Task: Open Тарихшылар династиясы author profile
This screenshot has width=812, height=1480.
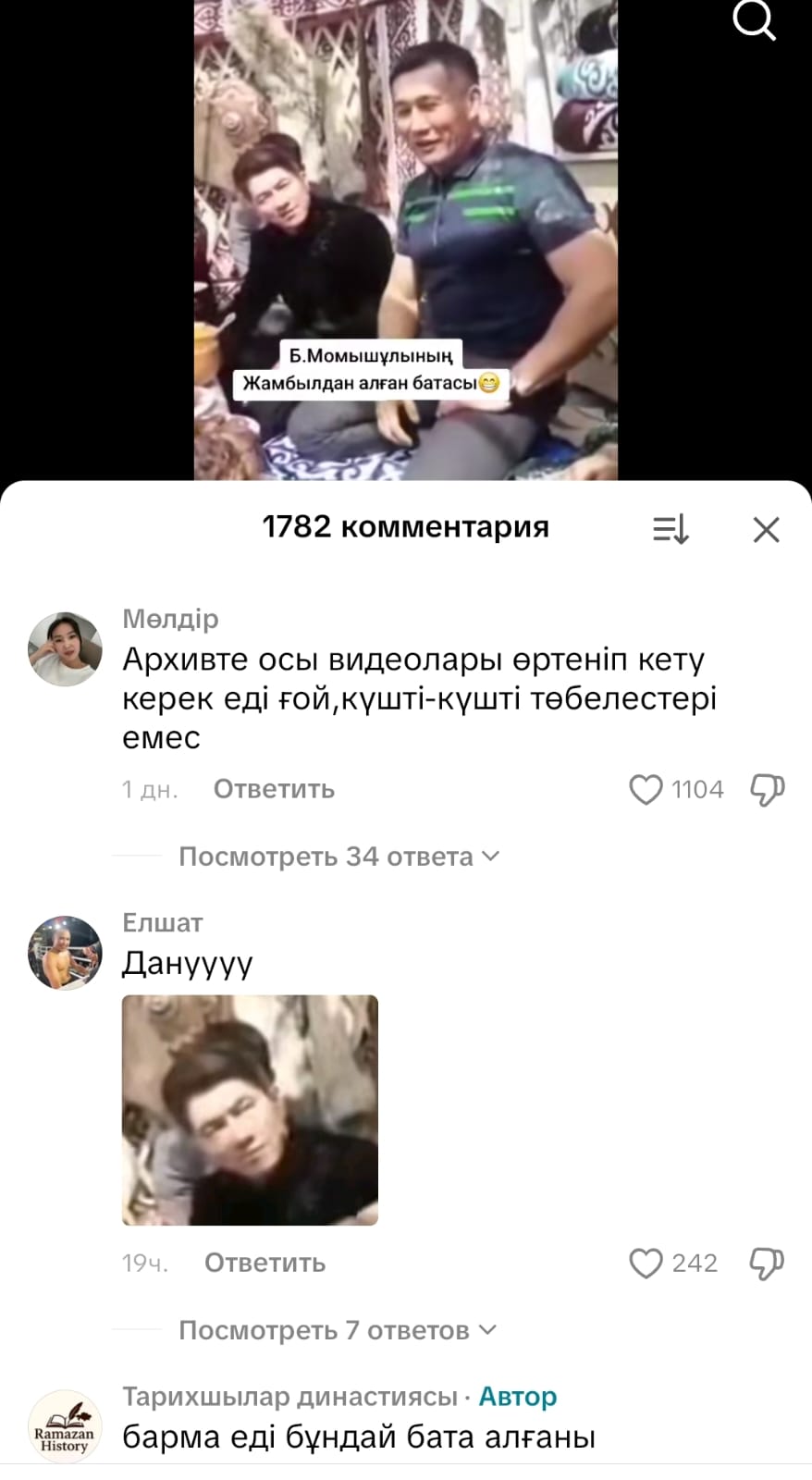Action: [x=289, y=1396]
